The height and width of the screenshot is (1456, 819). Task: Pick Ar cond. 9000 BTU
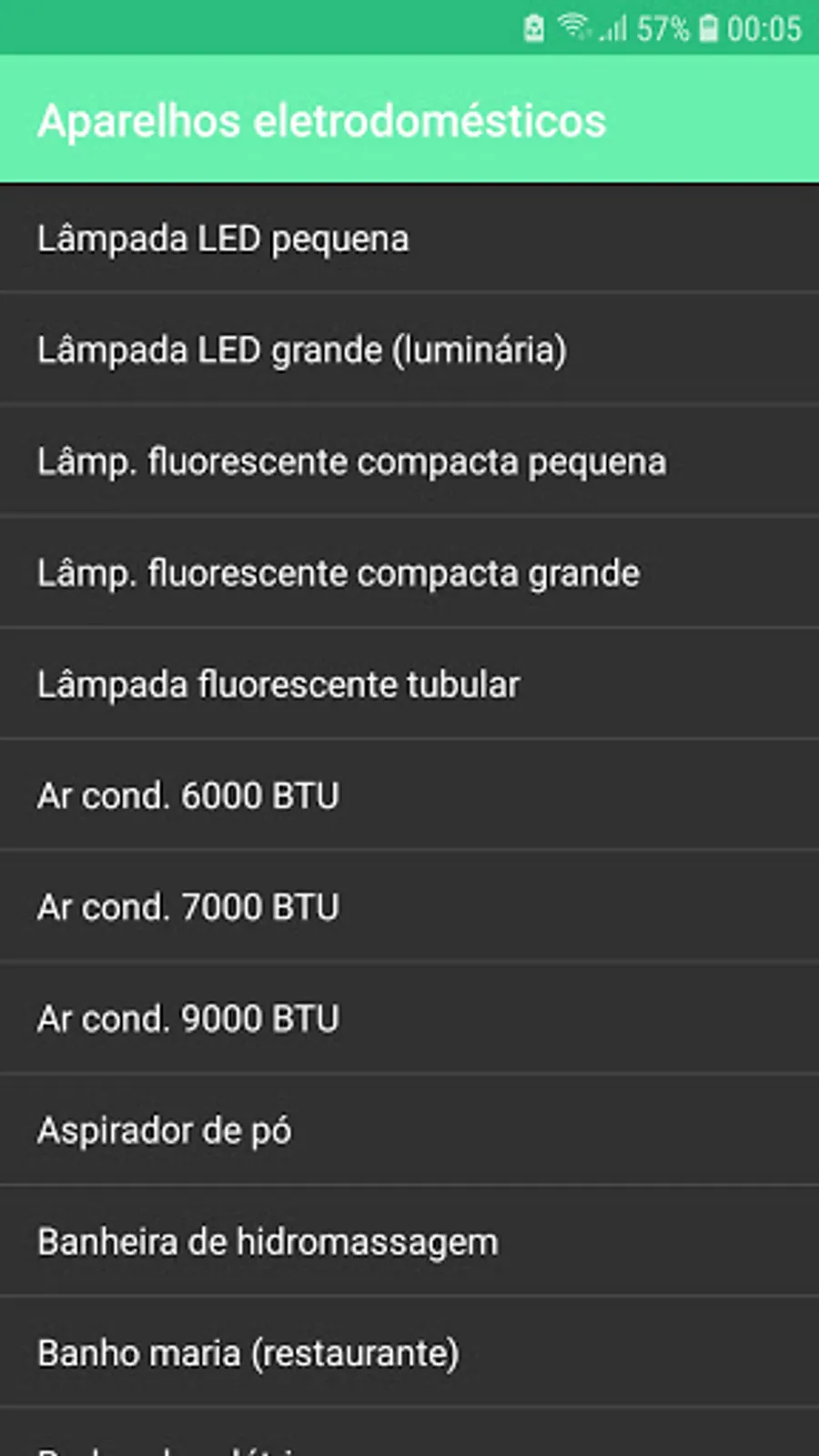pyautogui.click(x=188, y=1019)
